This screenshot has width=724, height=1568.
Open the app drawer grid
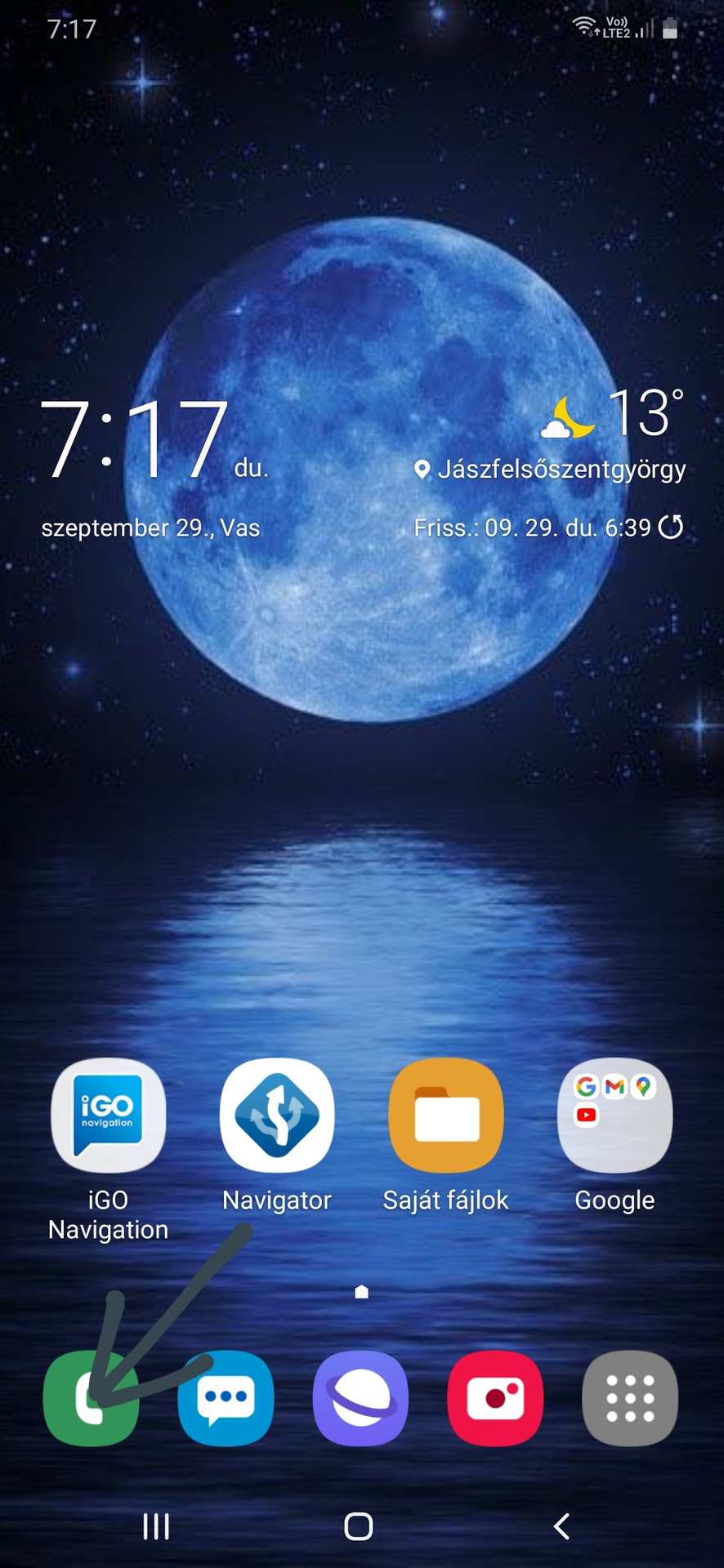(x=630, y=1398)
